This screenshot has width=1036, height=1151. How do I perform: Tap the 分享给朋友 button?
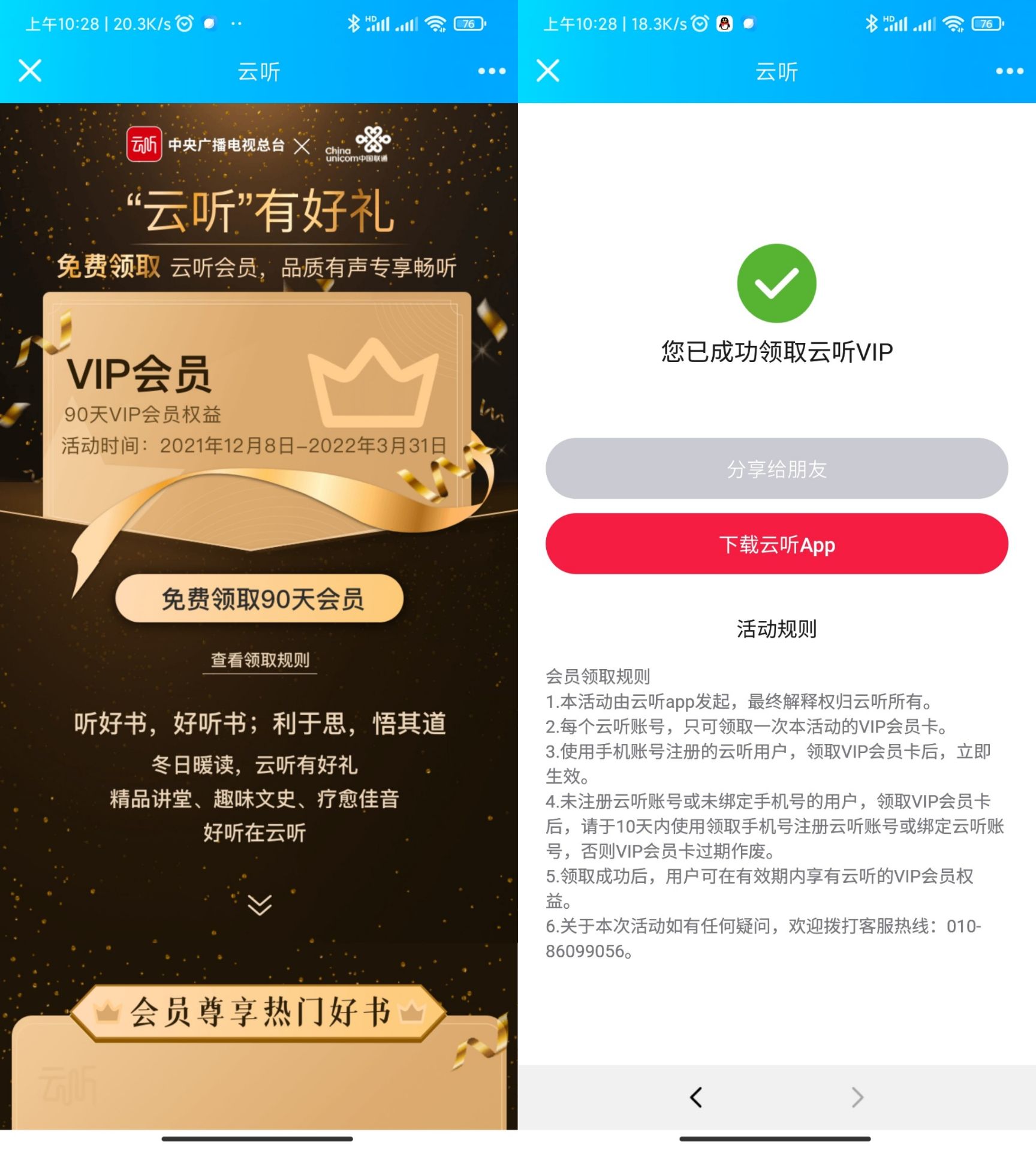tap(776, 469)
